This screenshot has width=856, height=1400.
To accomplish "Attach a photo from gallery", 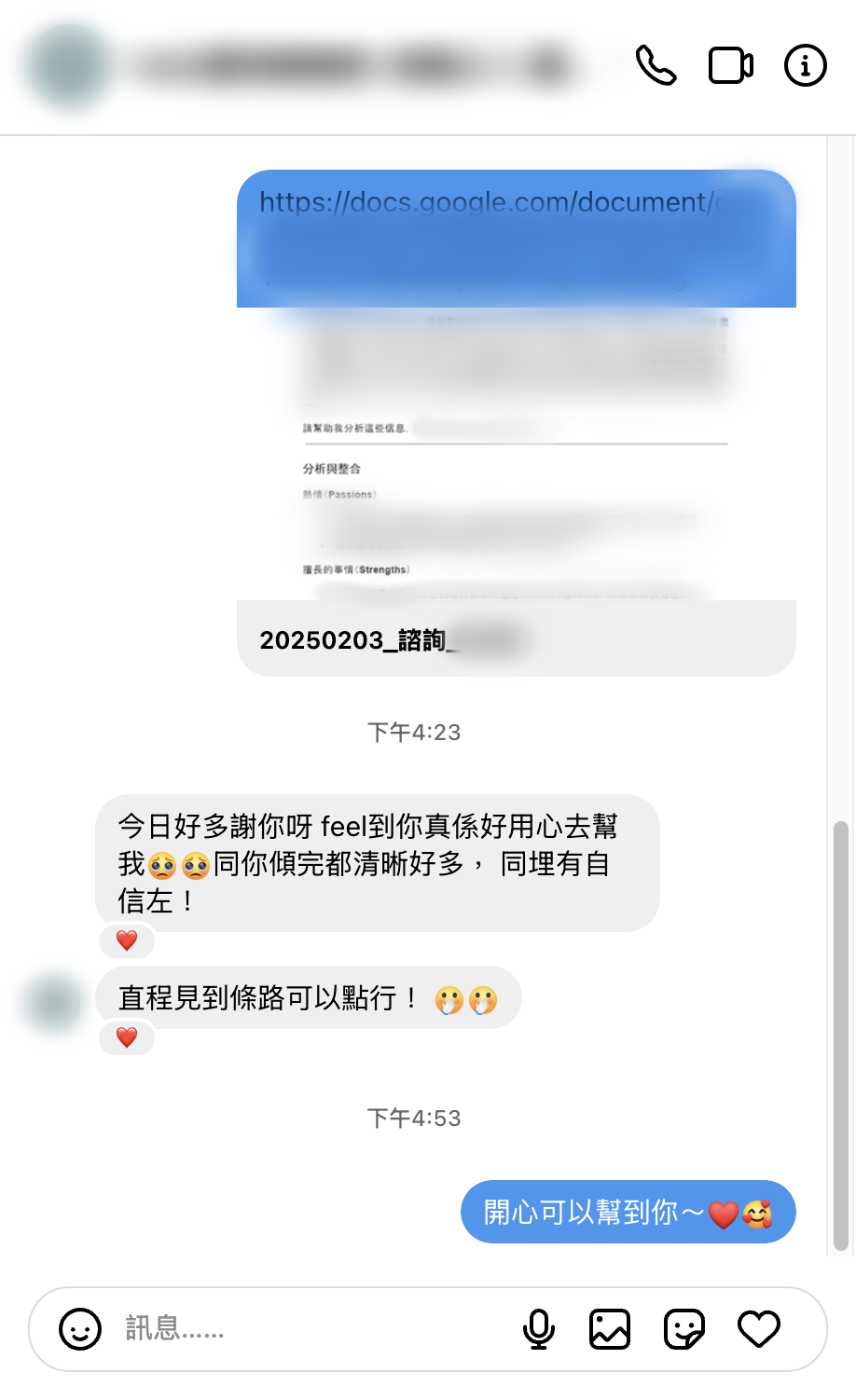I will [x=610, y=1328].
